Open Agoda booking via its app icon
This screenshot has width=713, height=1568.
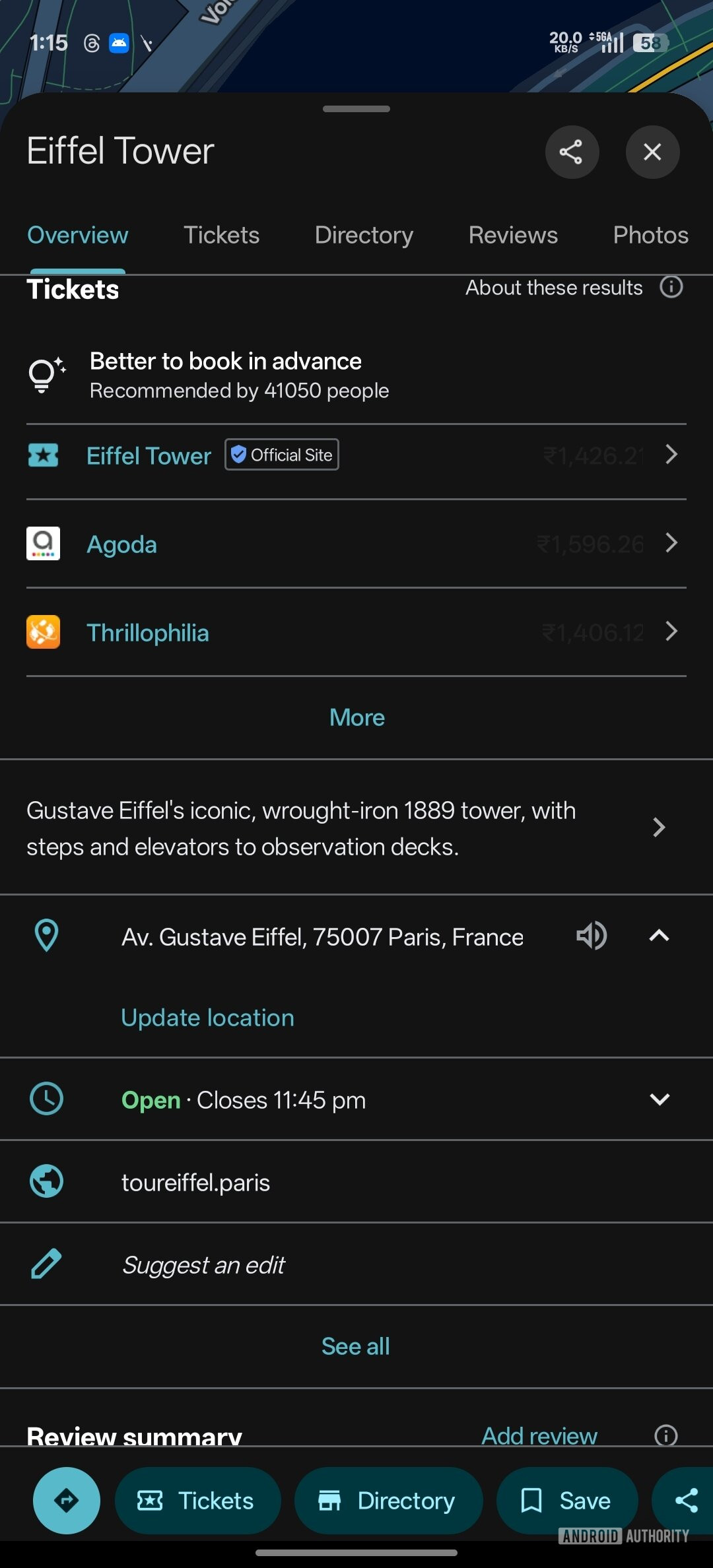click(x=42, y=543)
